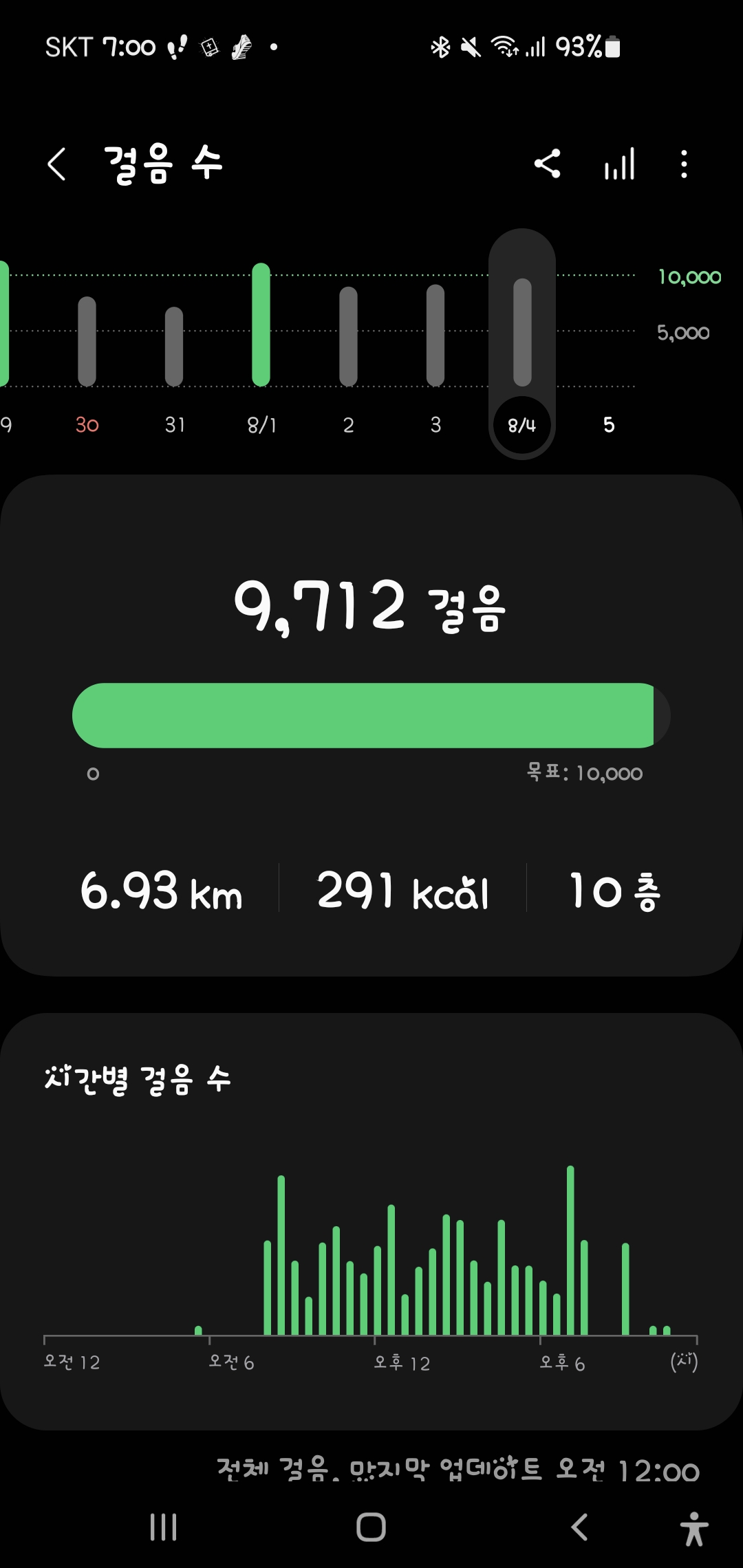Image resolution: width=743 pixels, height=1568 pixels.
Task: Go to the home screen
Action: pyautogui.click(x=371, y=1527)
